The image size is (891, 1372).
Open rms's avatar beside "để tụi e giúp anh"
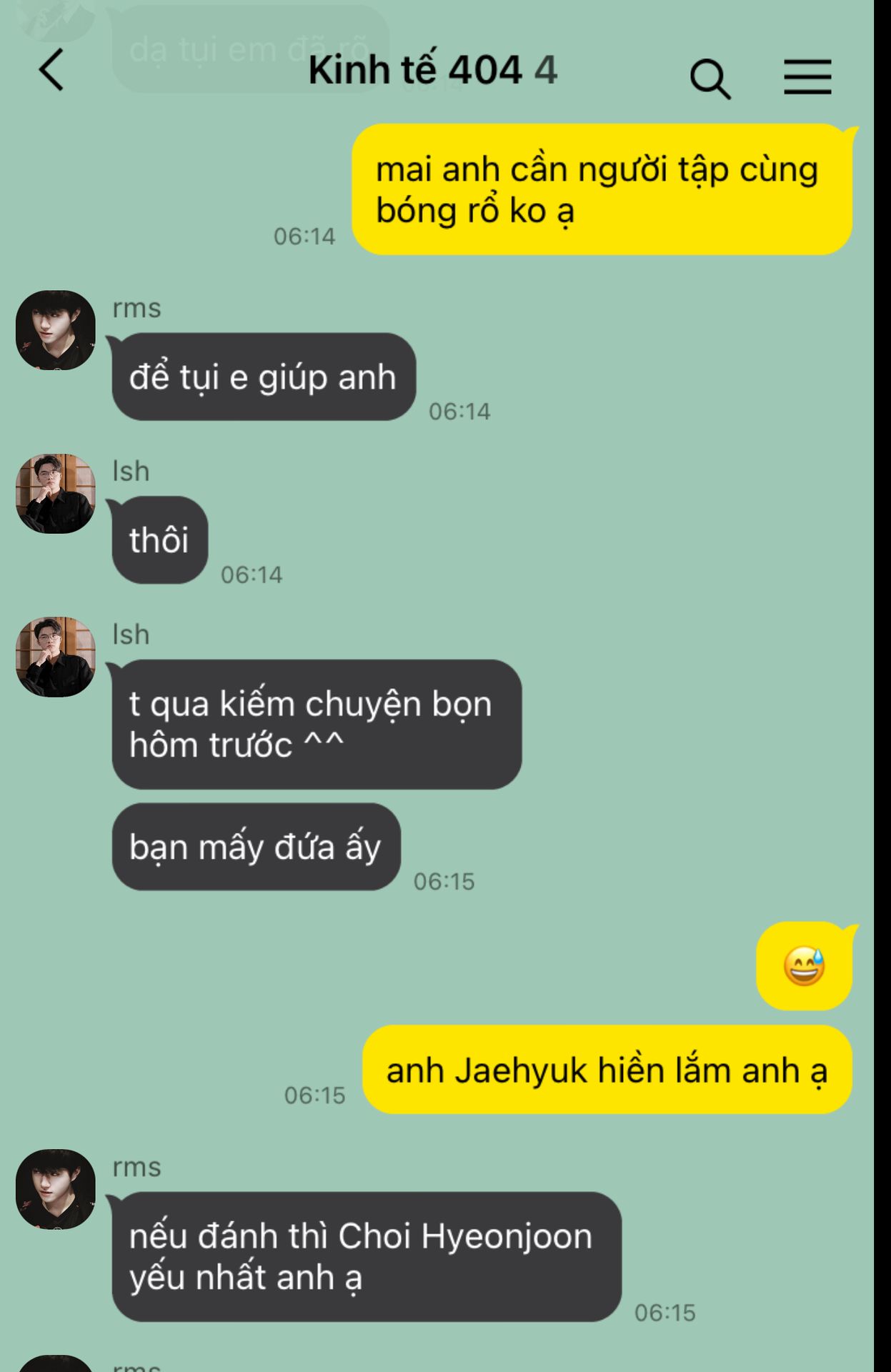56,330
